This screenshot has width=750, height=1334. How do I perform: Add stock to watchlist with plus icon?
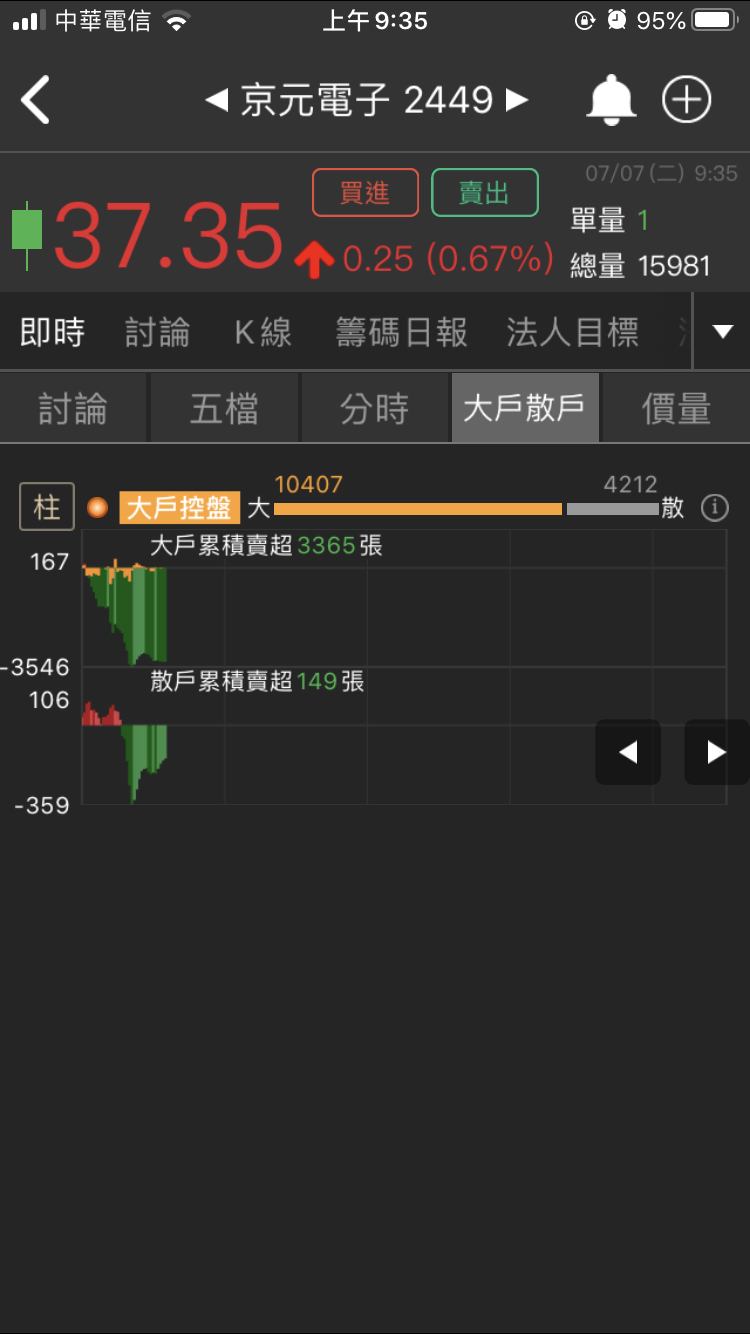686,100
